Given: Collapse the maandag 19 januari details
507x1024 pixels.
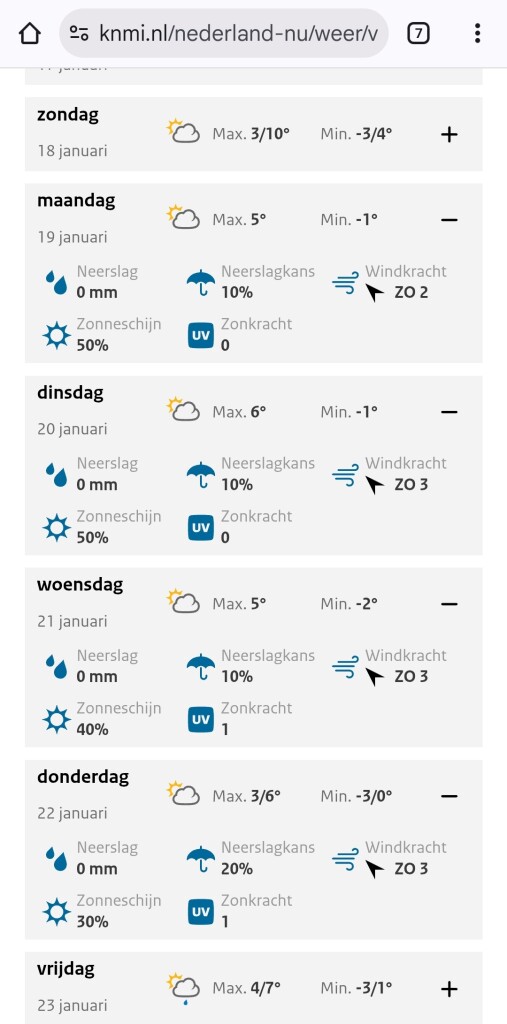Looking at the screenshot, I should click(x=449, y=220).
